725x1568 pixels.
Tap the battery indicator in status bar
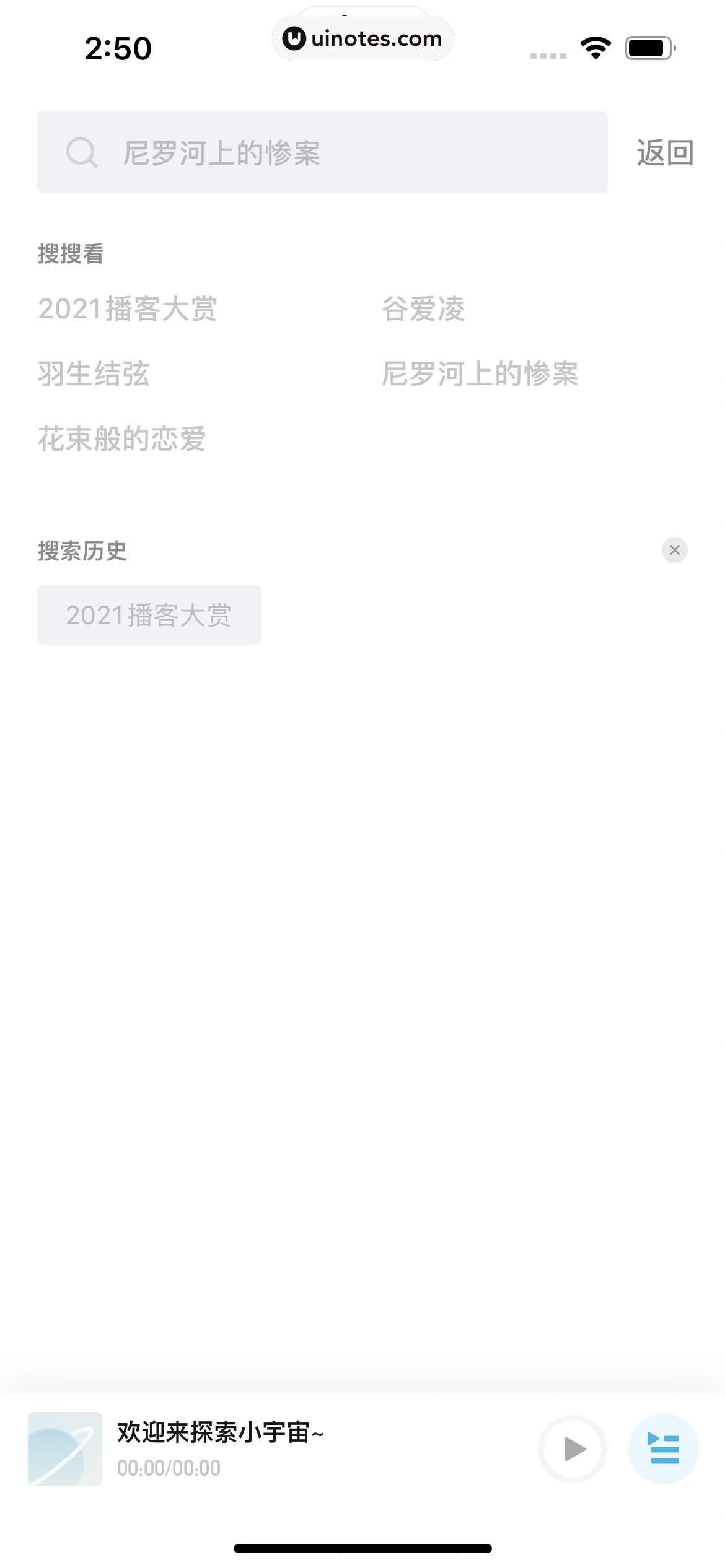pos(647,48)
